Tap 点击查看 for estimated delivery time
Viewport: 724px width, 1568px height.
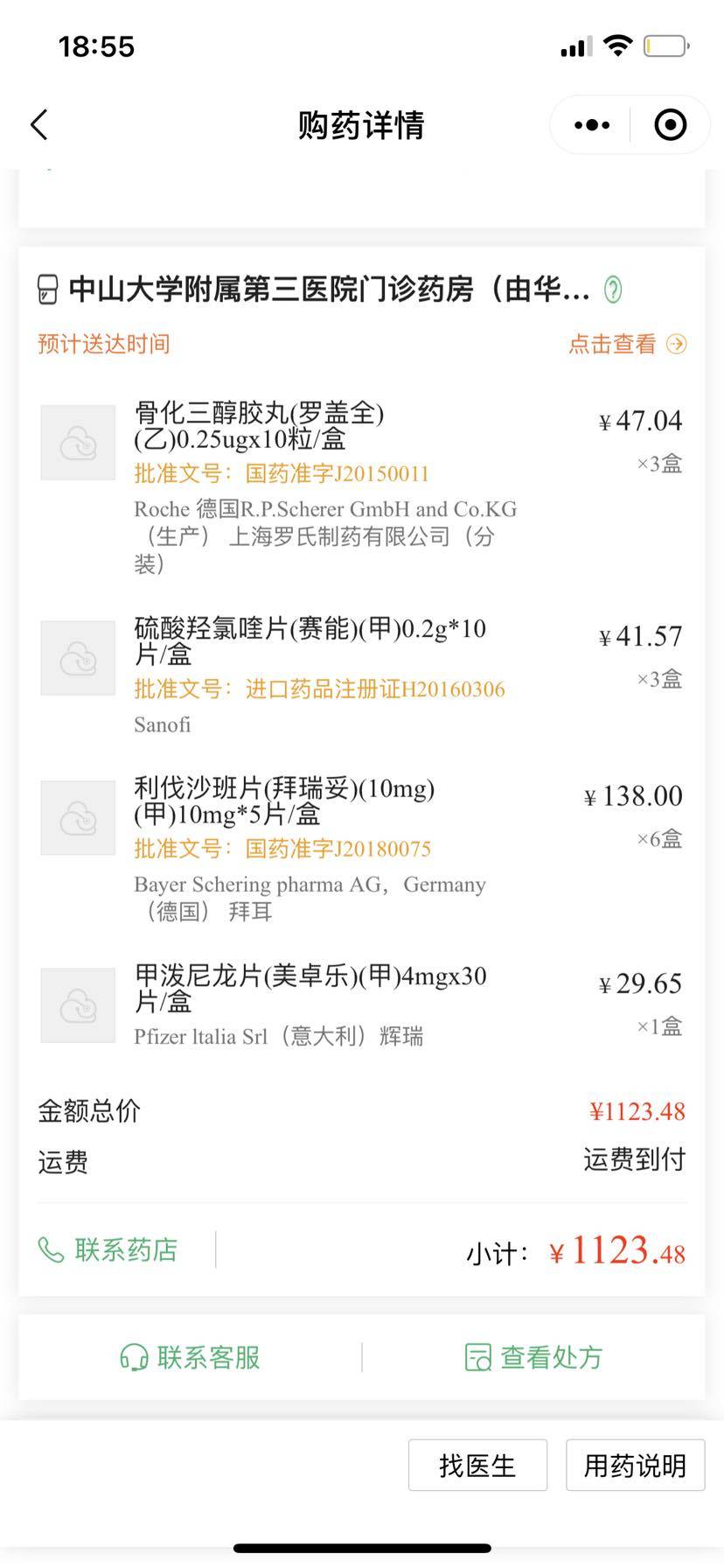626,344
